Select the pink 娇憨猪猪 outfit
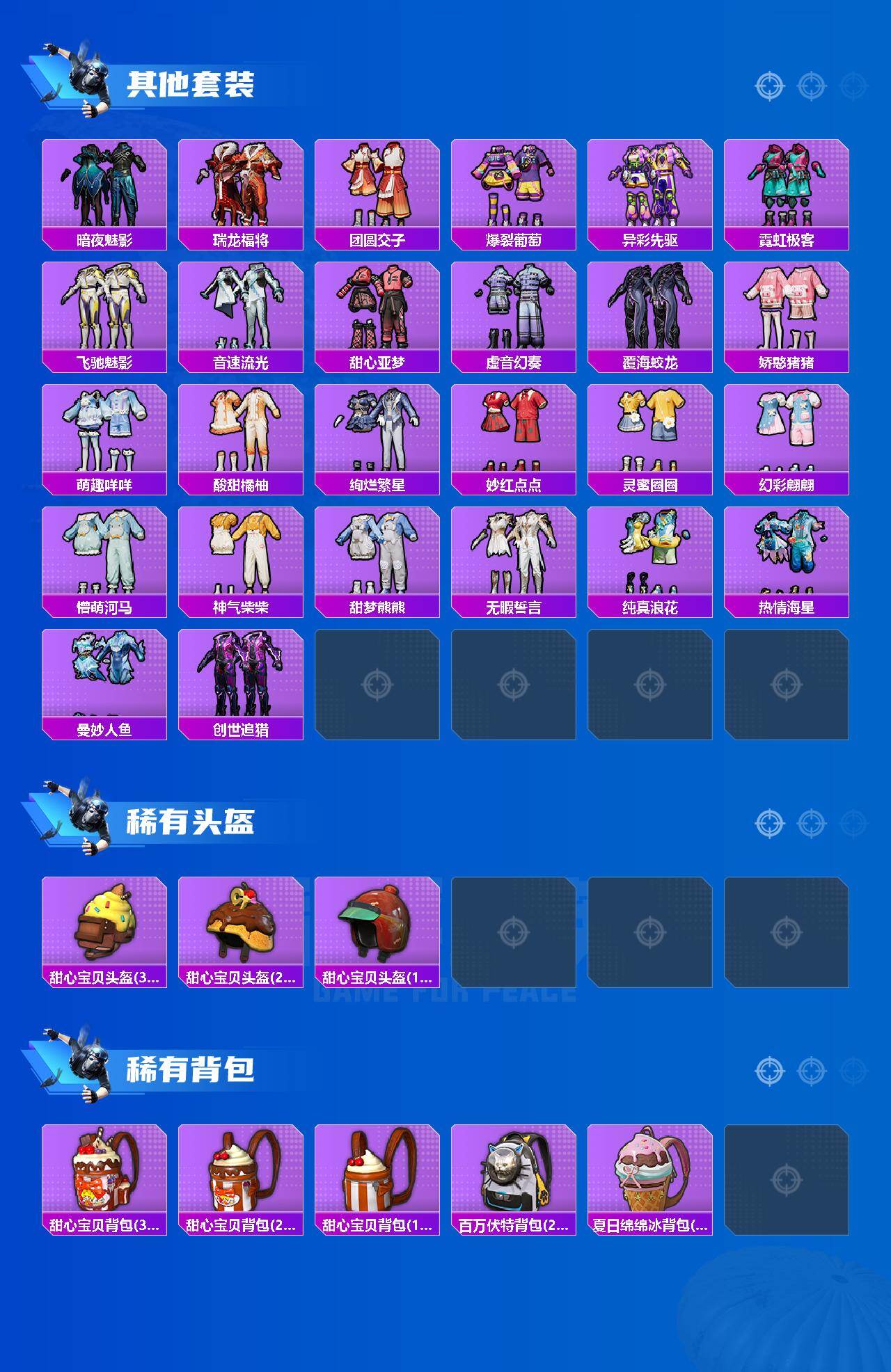This screenshot has width=891, height=1372. (786, 306)
